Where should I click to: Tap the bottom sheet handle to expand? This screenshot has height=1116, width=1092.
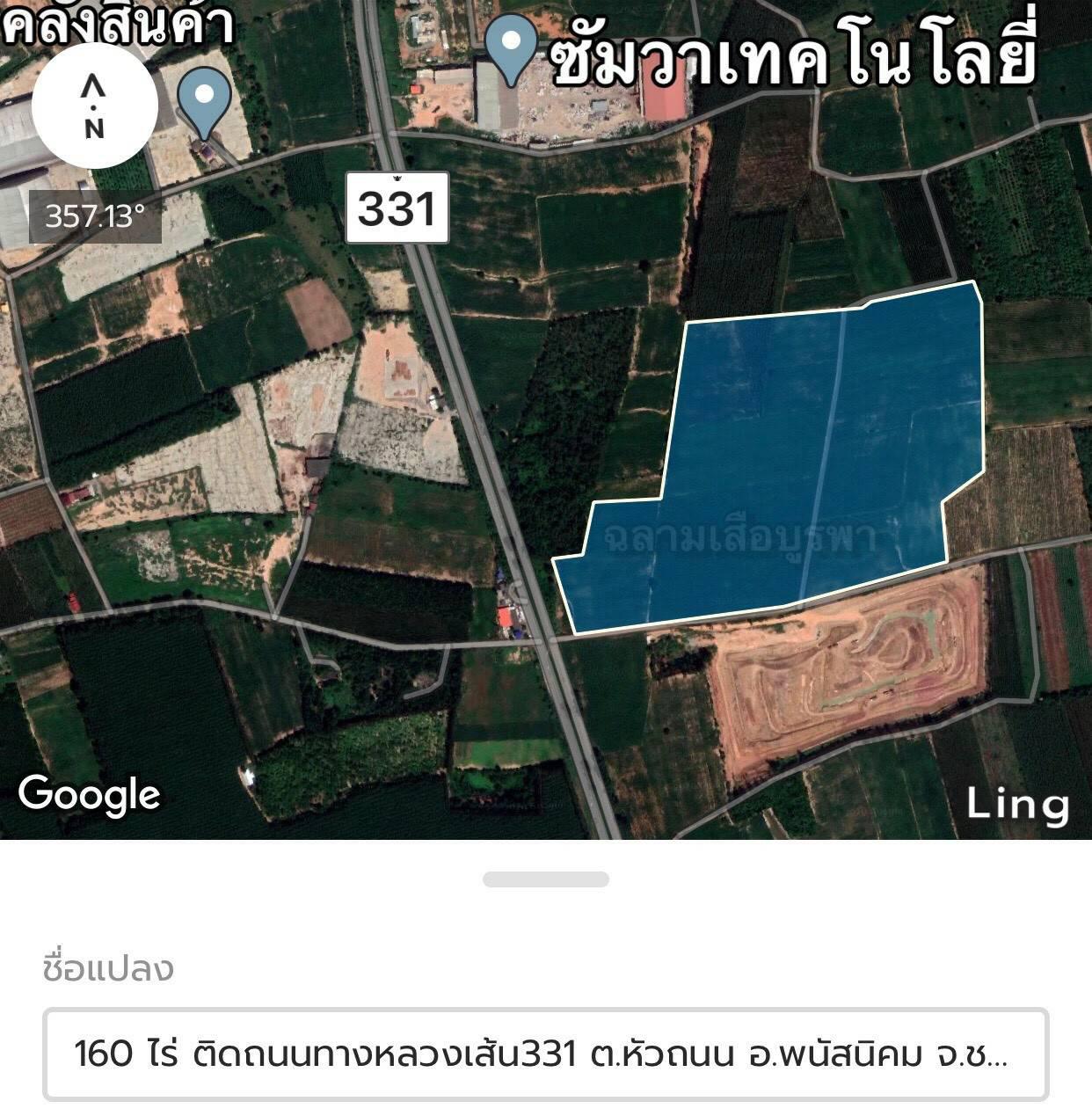coord(545,879)
